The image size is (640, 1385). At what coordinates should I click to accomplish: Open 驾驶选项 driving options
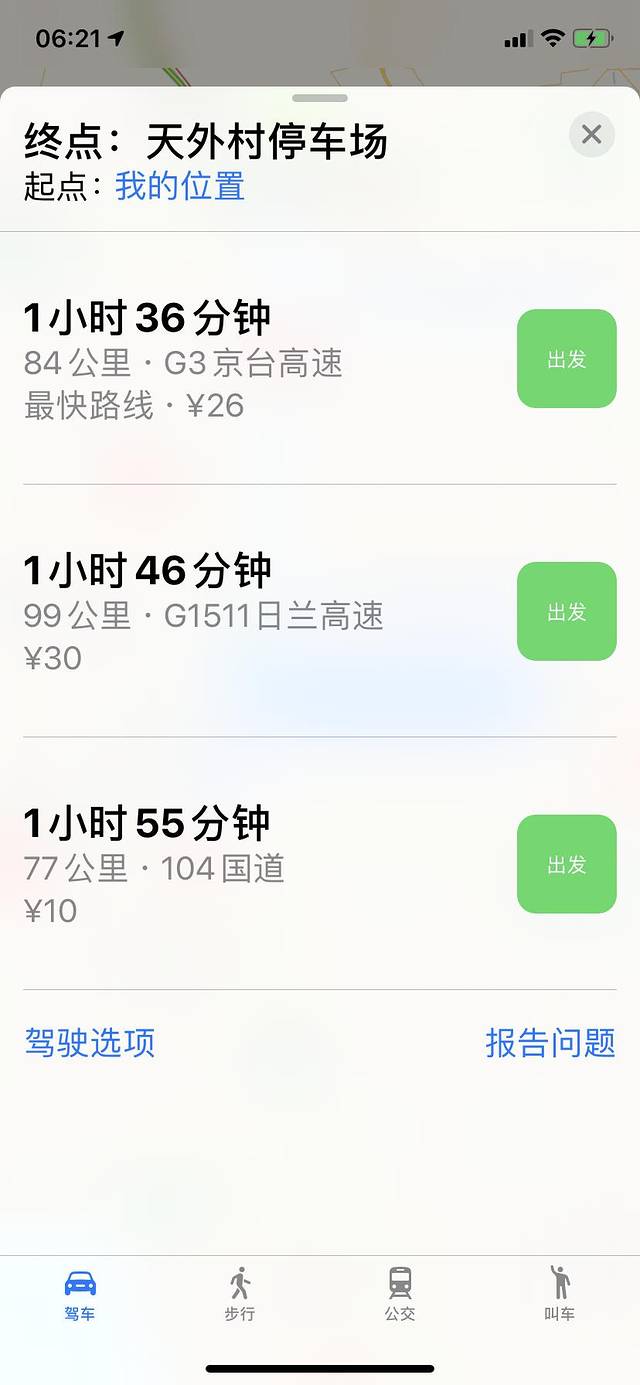[x=90, y=1043]
